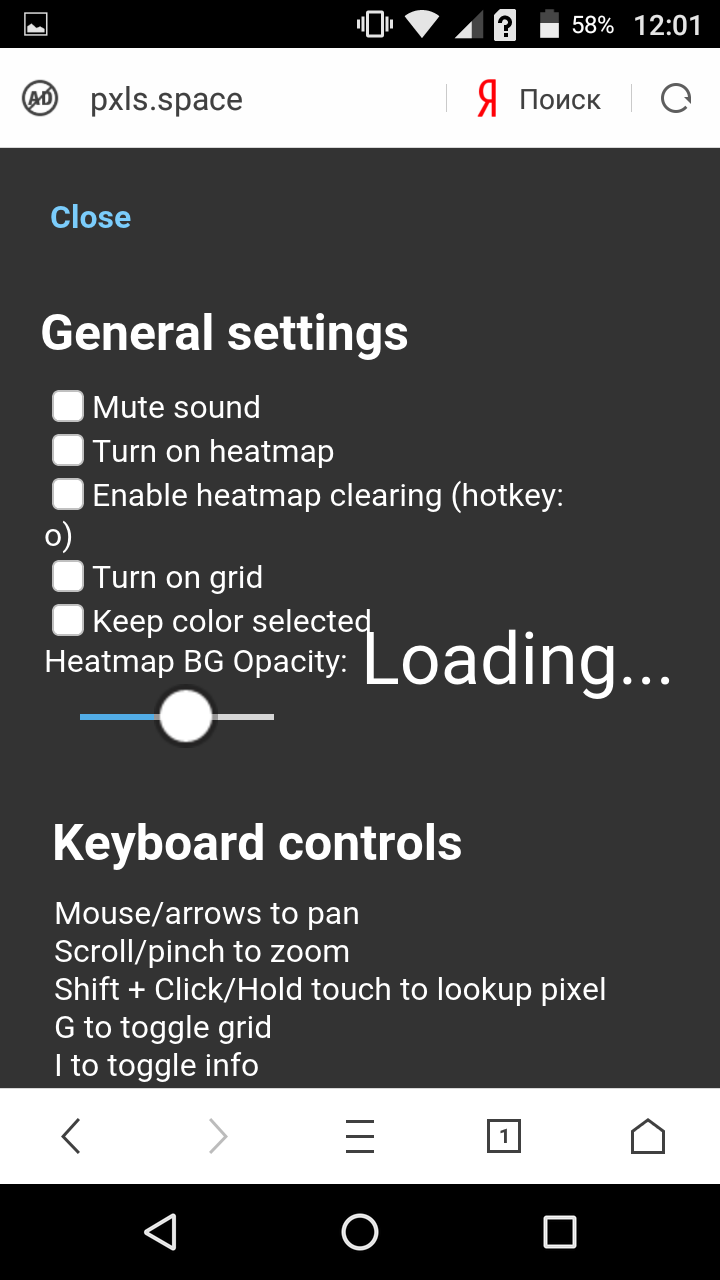
Task: Tick the Keep color selected checkbox
Action: (x=68, y=621)
